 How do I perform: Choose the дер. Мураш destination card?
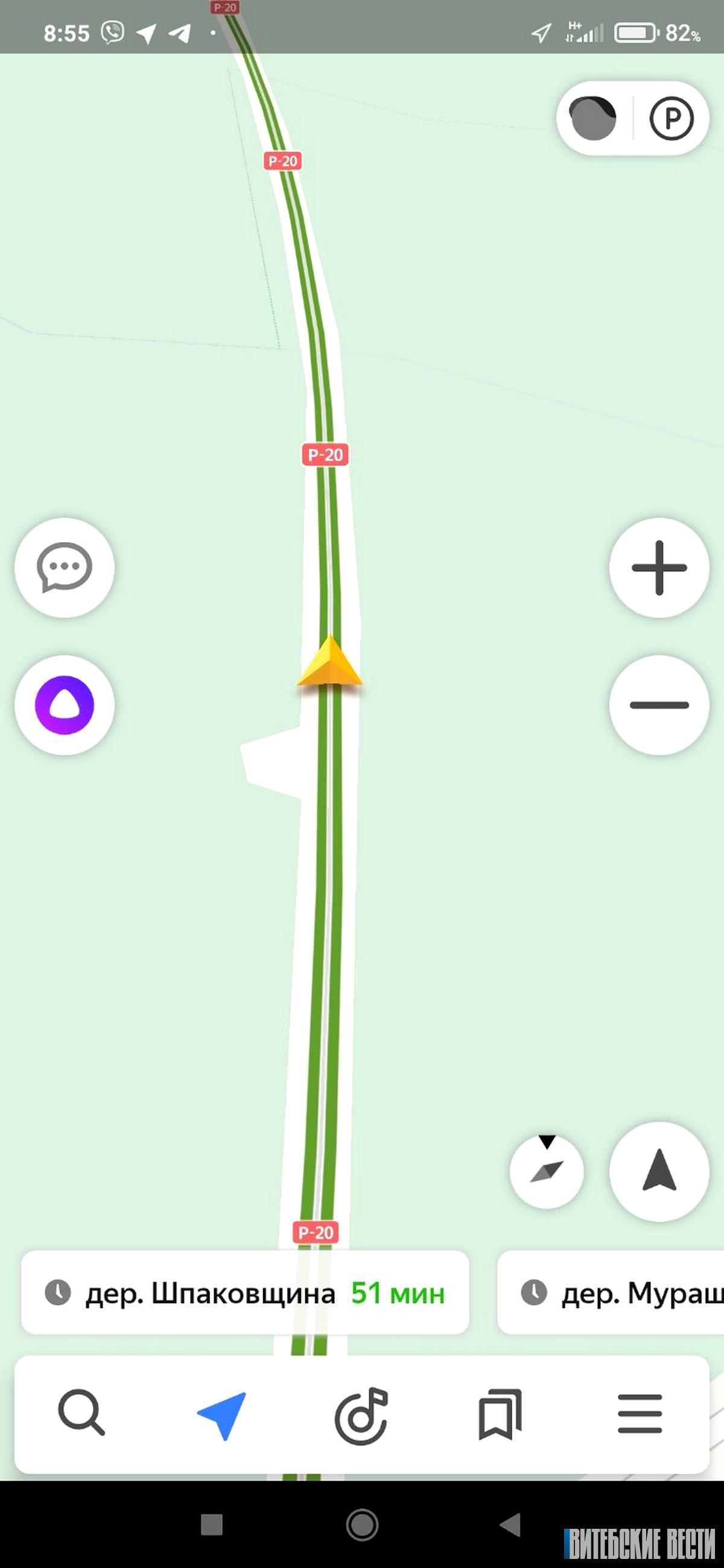(x=611, y=1293)
